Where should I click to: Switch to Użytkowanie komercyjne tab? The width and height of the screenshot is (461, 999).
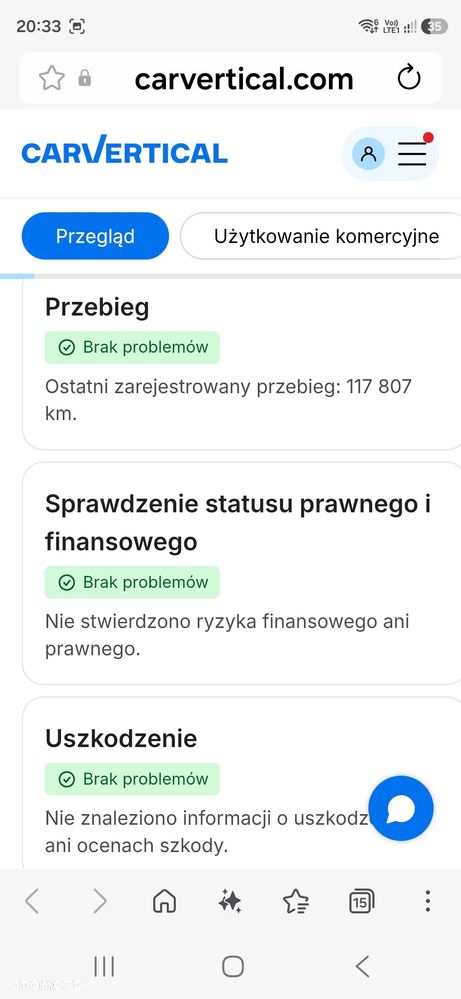322,236
